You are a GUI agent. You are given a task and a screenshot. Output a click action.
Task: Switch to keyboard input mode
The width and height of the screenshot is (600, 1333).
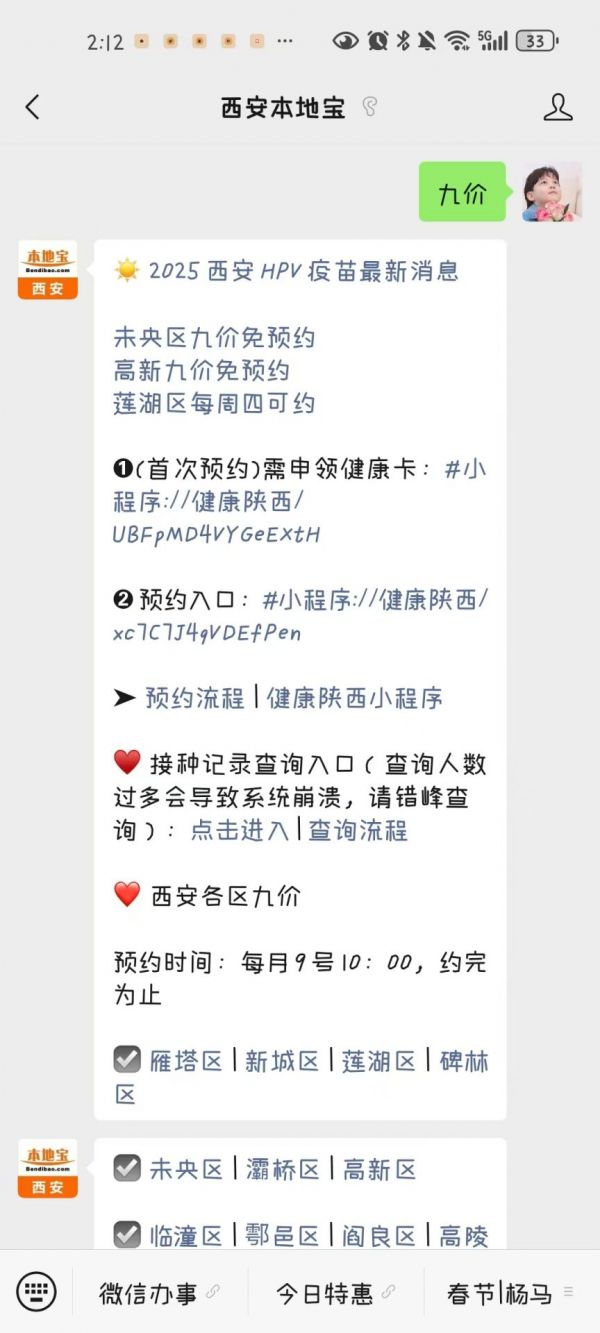click(37, 1291)
